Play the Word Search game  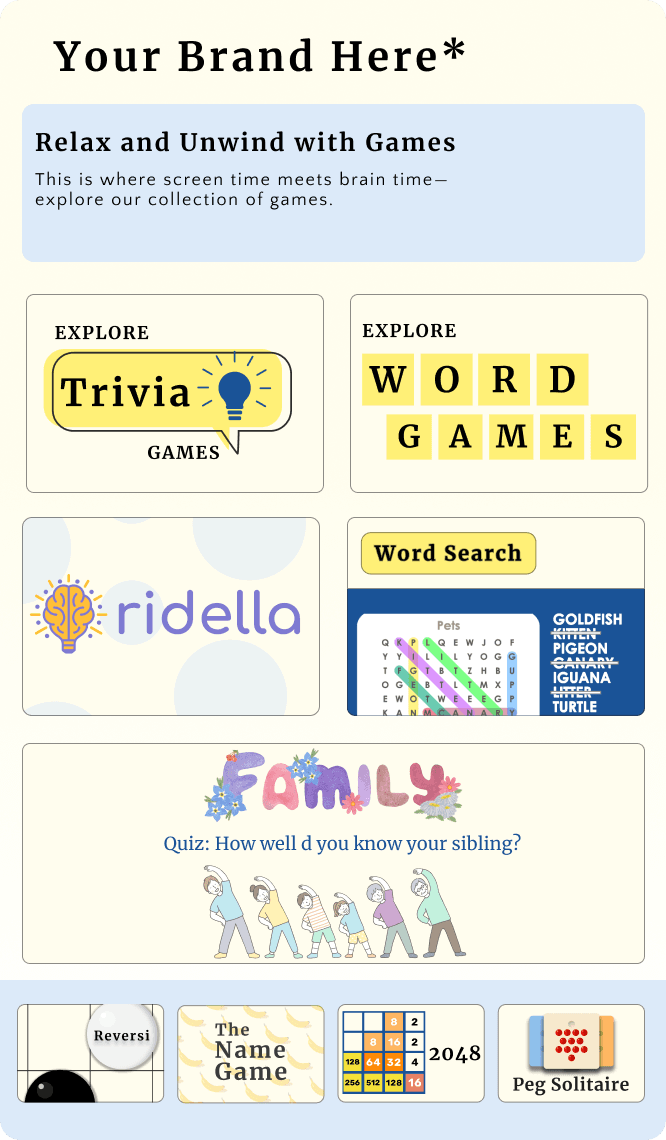click(495, 616)
